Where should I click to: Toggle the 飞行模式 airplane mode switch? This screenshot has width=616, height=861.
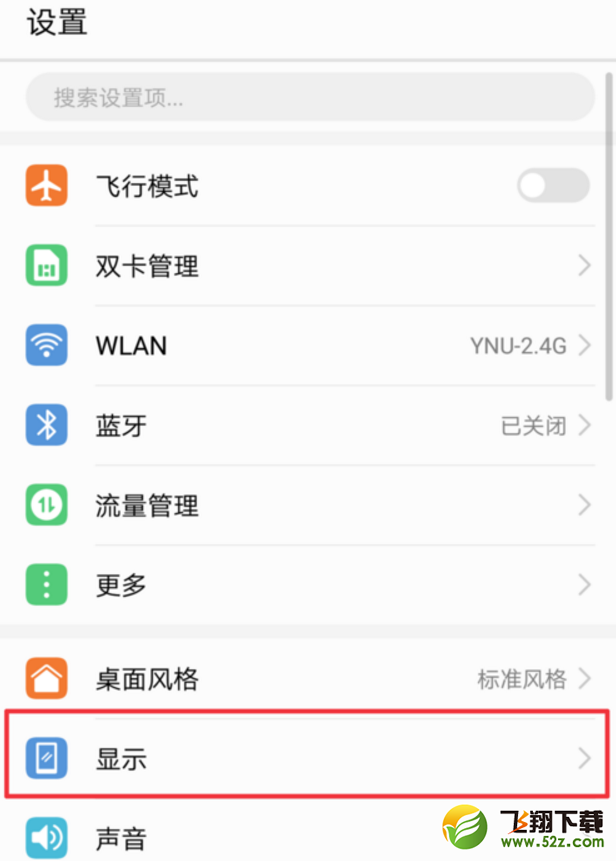pyautogui.click(x=552, y=186)
